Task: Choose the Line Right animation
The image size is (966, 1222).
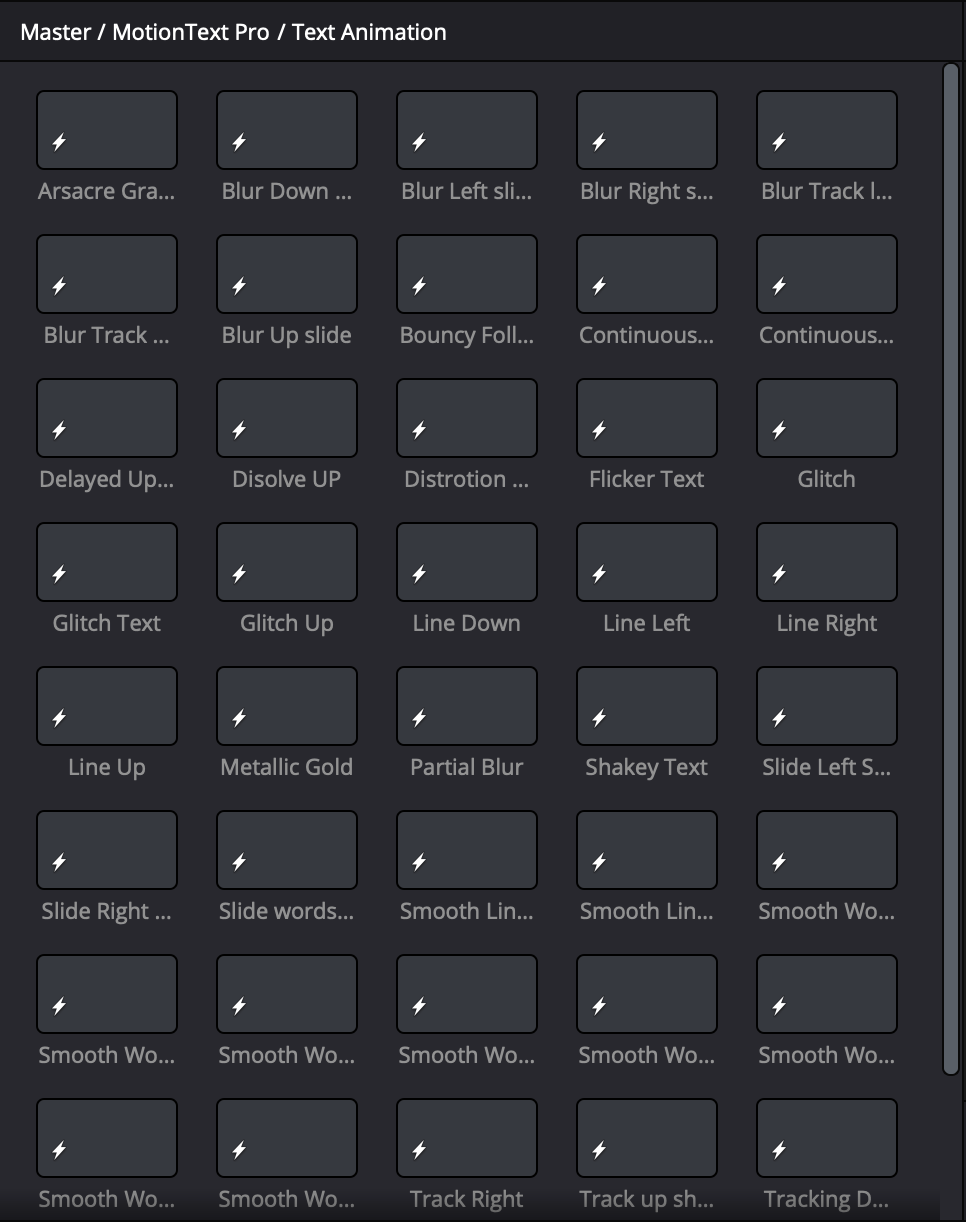Action: pos(827,562)
